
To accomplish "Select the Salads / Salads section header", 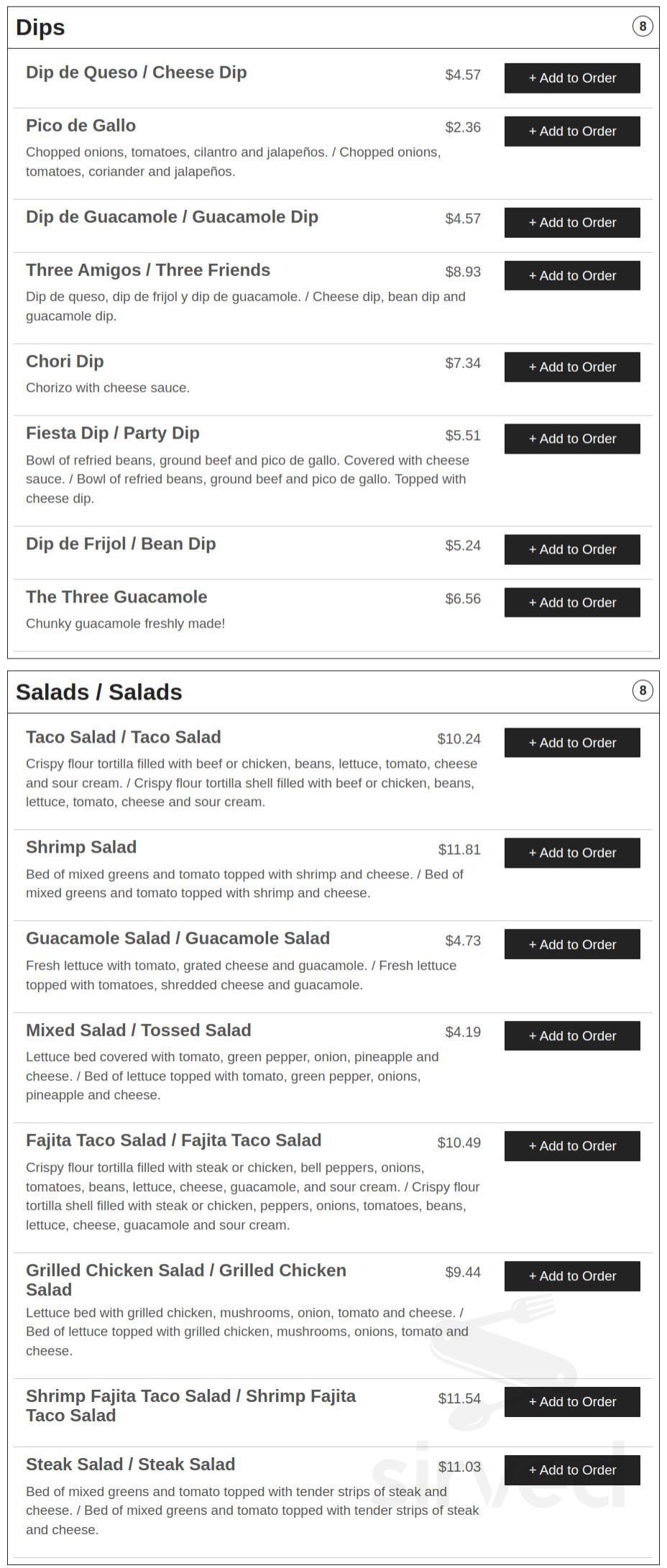I will click(x=99, y=691).
